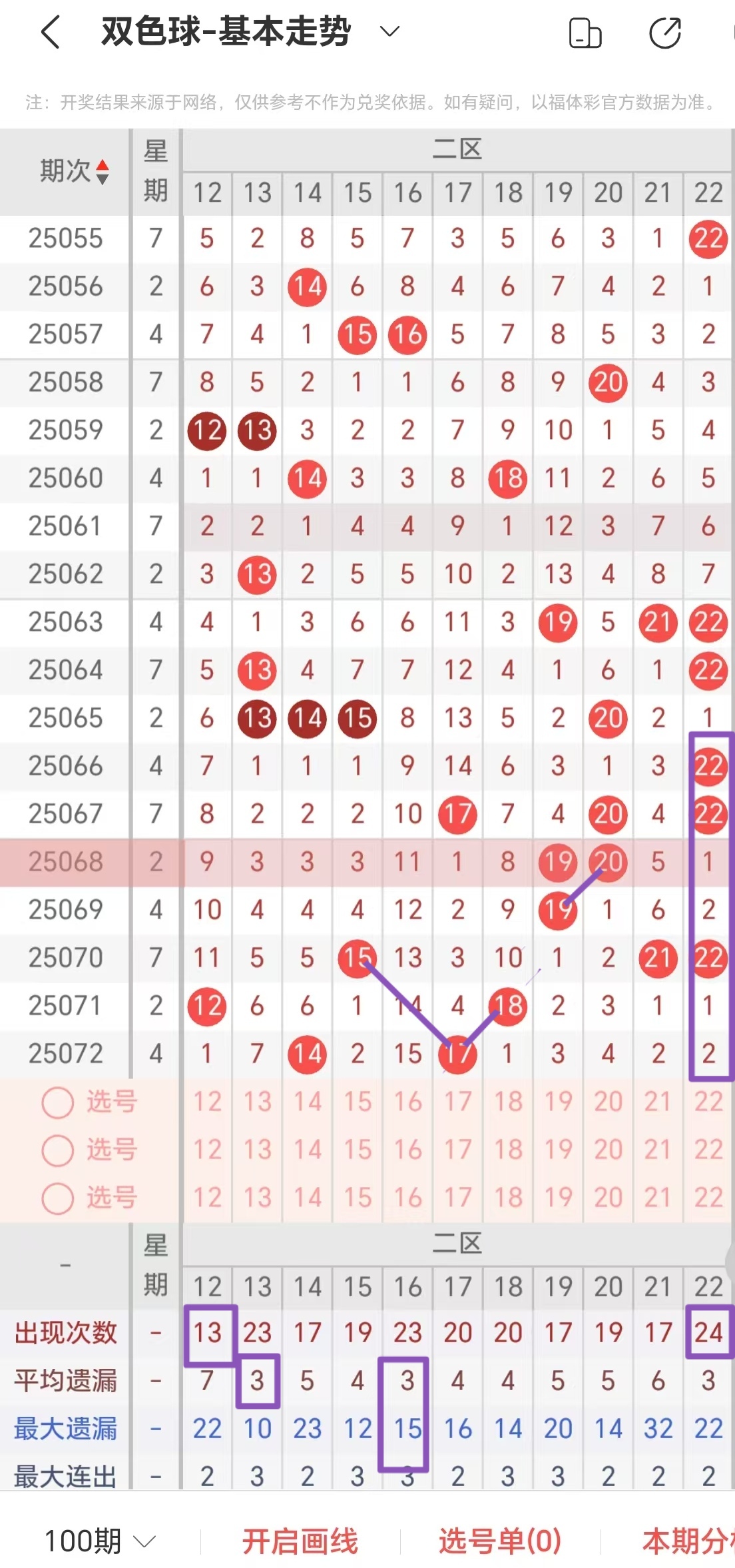The width and height of the screenshot is (735, 1568).
Task: Tap the back arrow icon
Action: 47,31
